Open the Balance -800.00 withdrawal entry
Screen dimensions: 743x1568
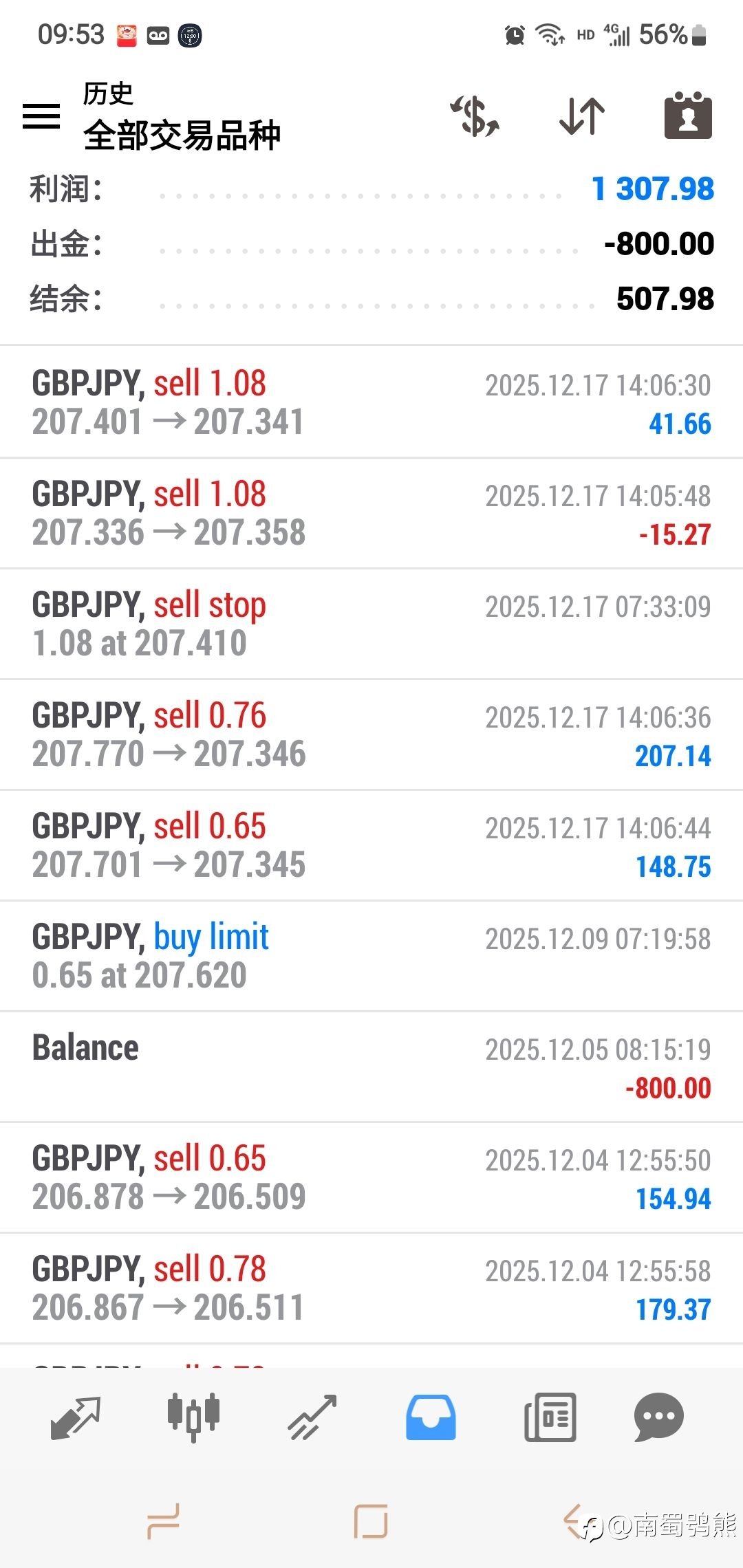click(371, 1067)
